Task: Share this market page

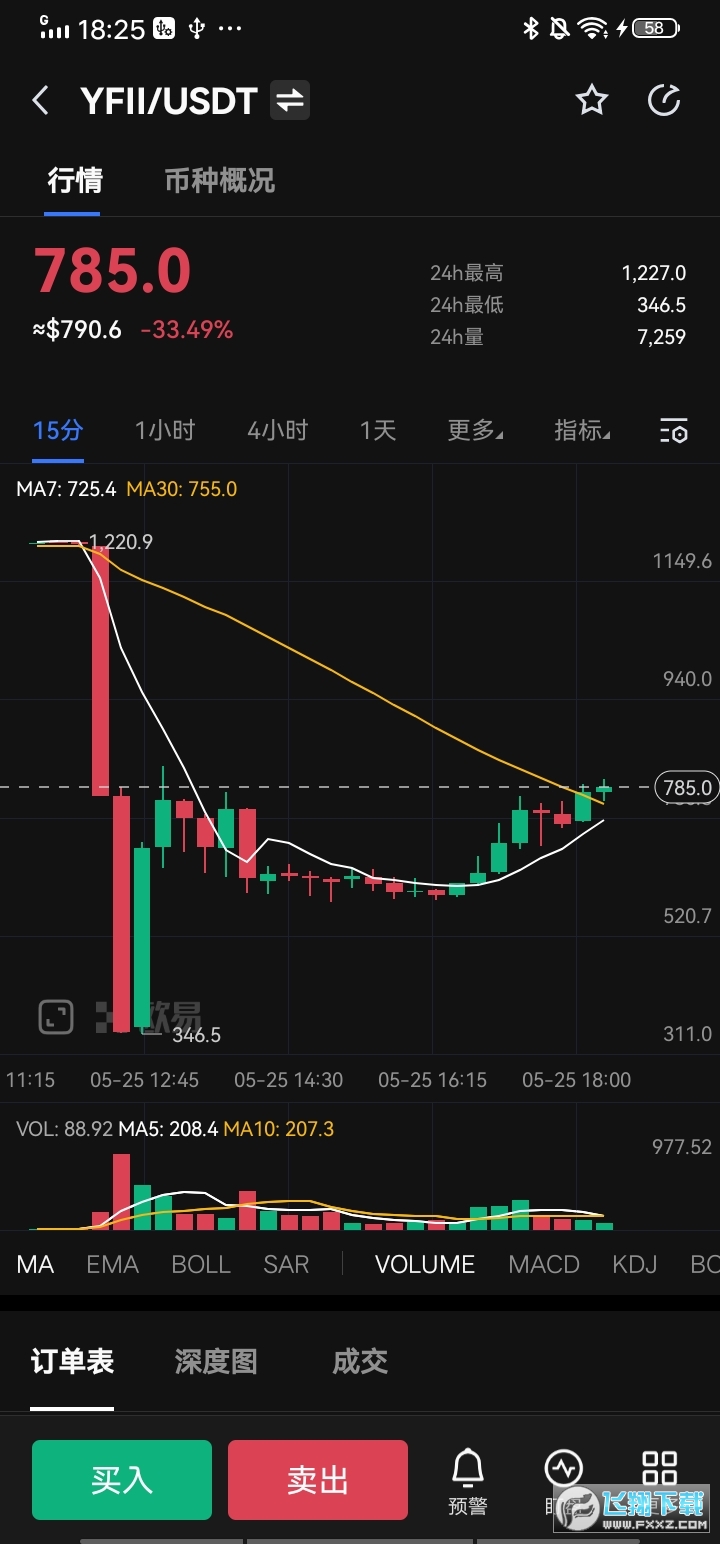Action: pos(664,100)
